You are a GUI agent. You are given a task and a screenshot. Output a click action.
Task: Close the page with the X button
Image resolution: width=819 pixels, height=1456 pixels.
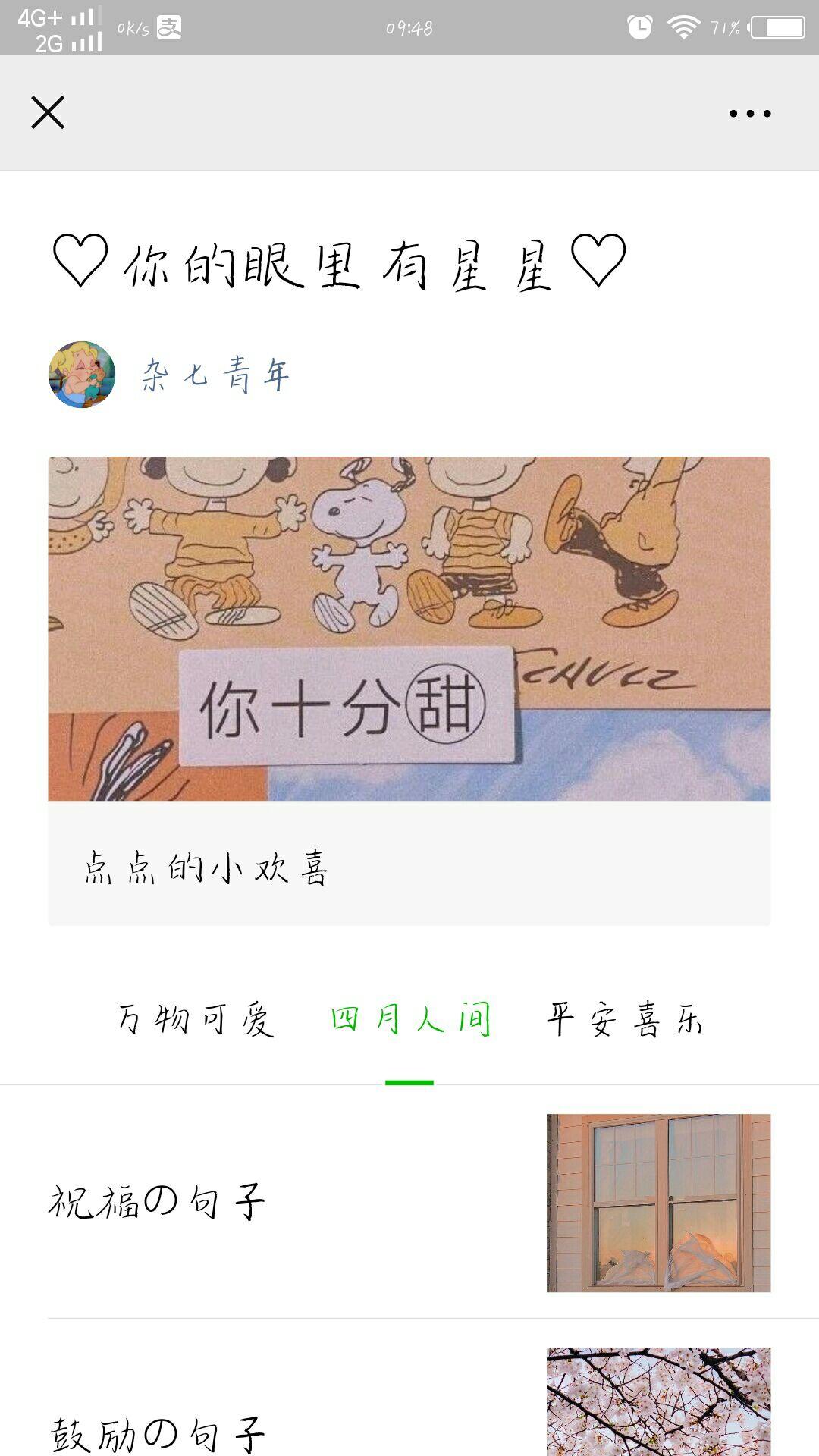(48, 113)
